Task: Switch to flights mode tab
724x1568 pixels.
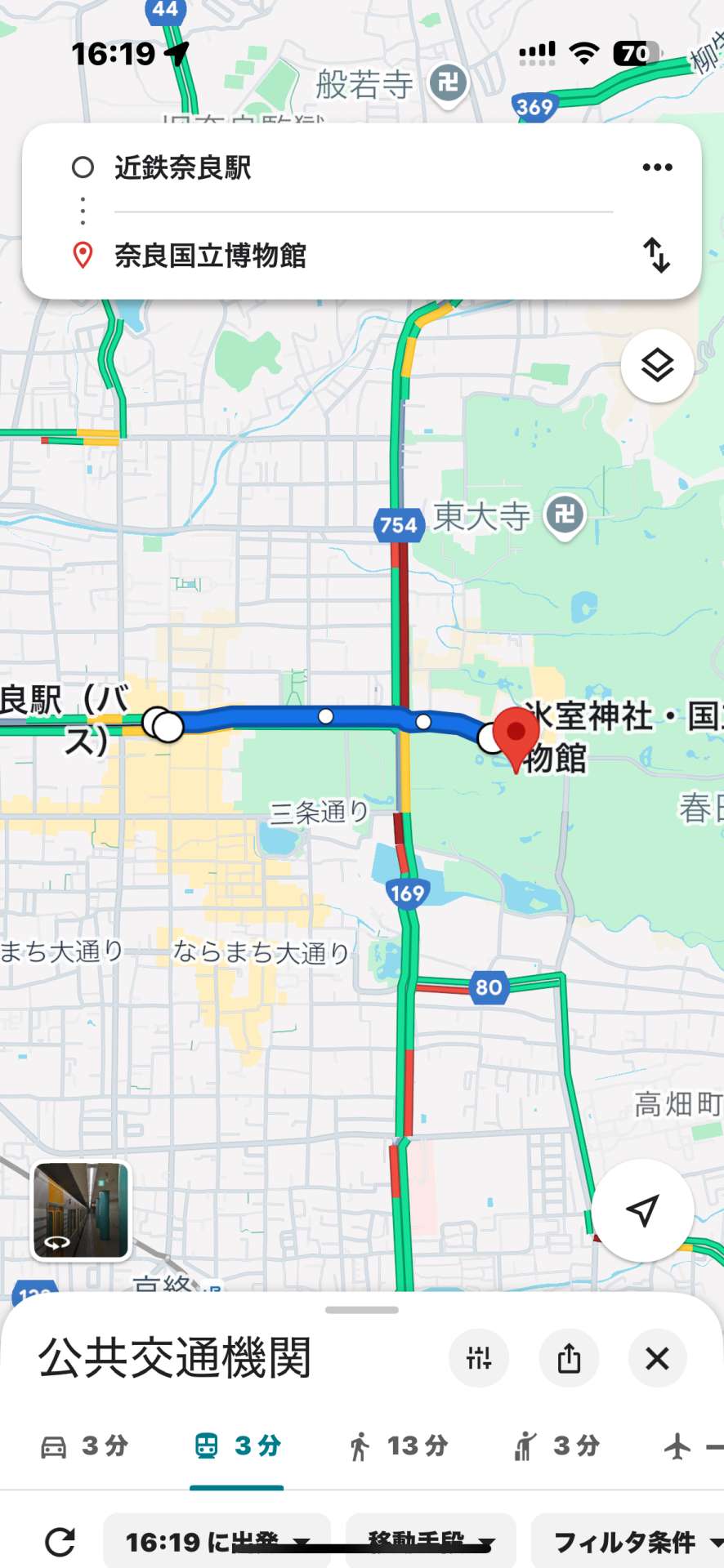Action: coord(686,1446)
